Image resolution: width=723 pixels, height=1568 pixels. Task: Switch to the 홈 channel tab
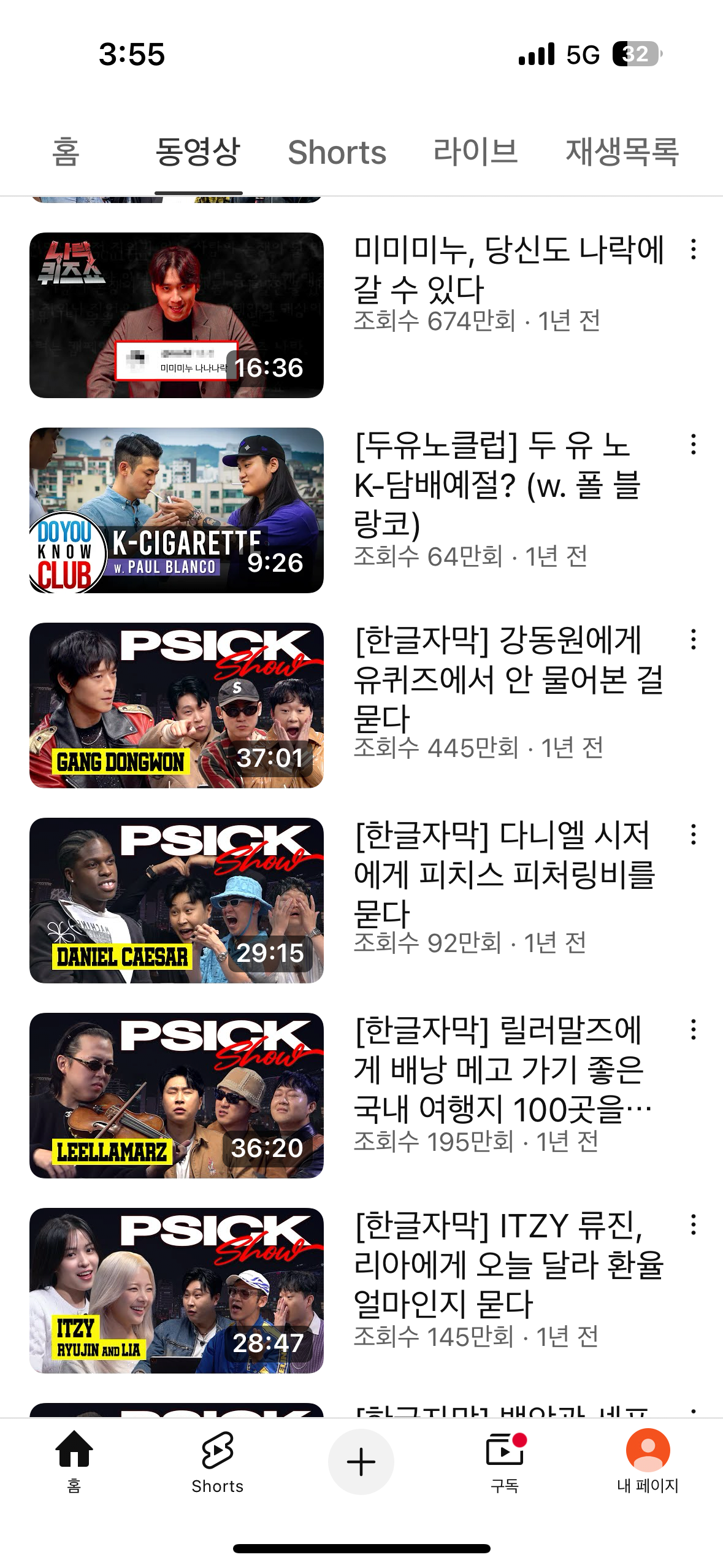[66, 152]
